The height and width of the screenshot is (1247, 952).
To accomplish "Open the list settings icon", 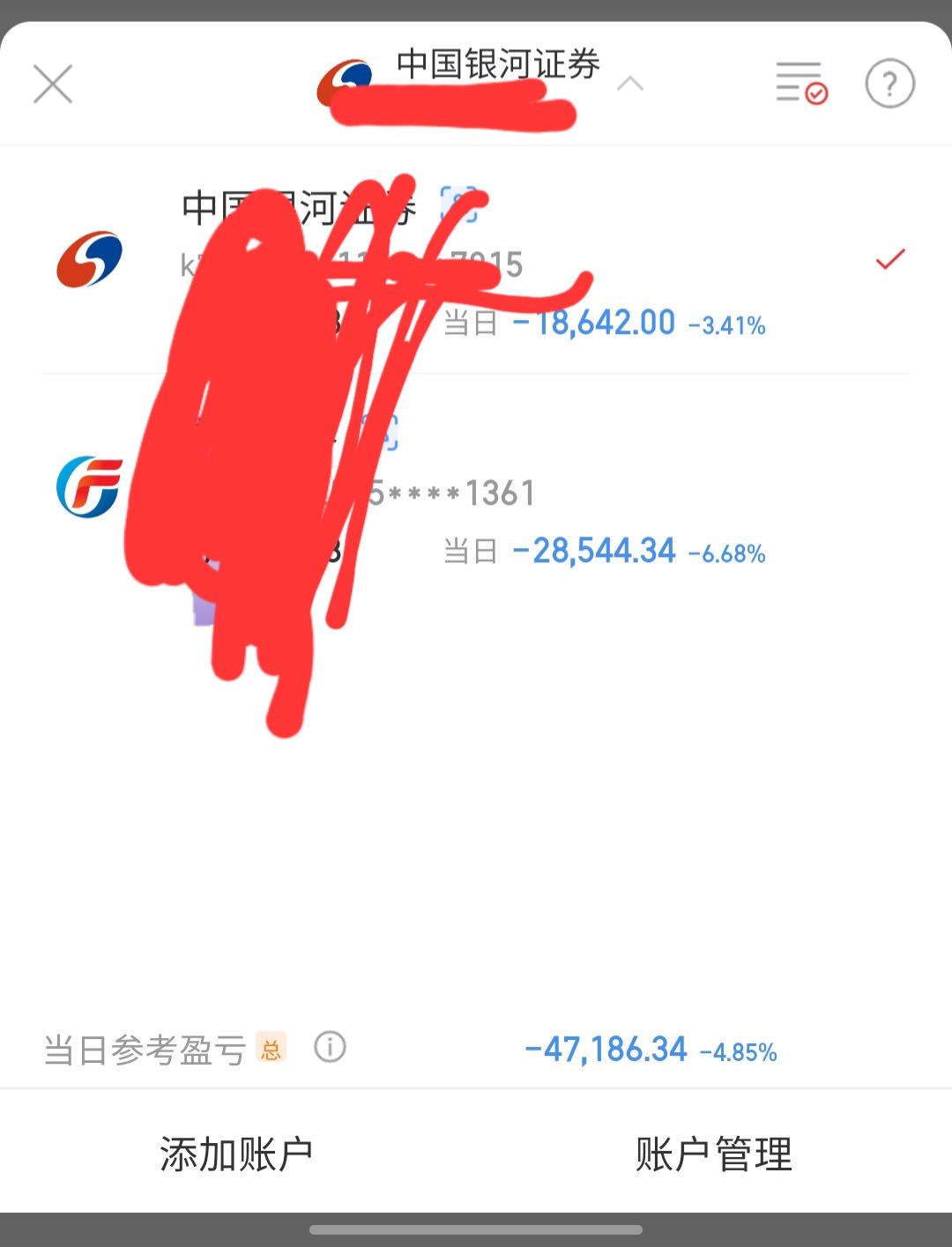I will [800, 84].
